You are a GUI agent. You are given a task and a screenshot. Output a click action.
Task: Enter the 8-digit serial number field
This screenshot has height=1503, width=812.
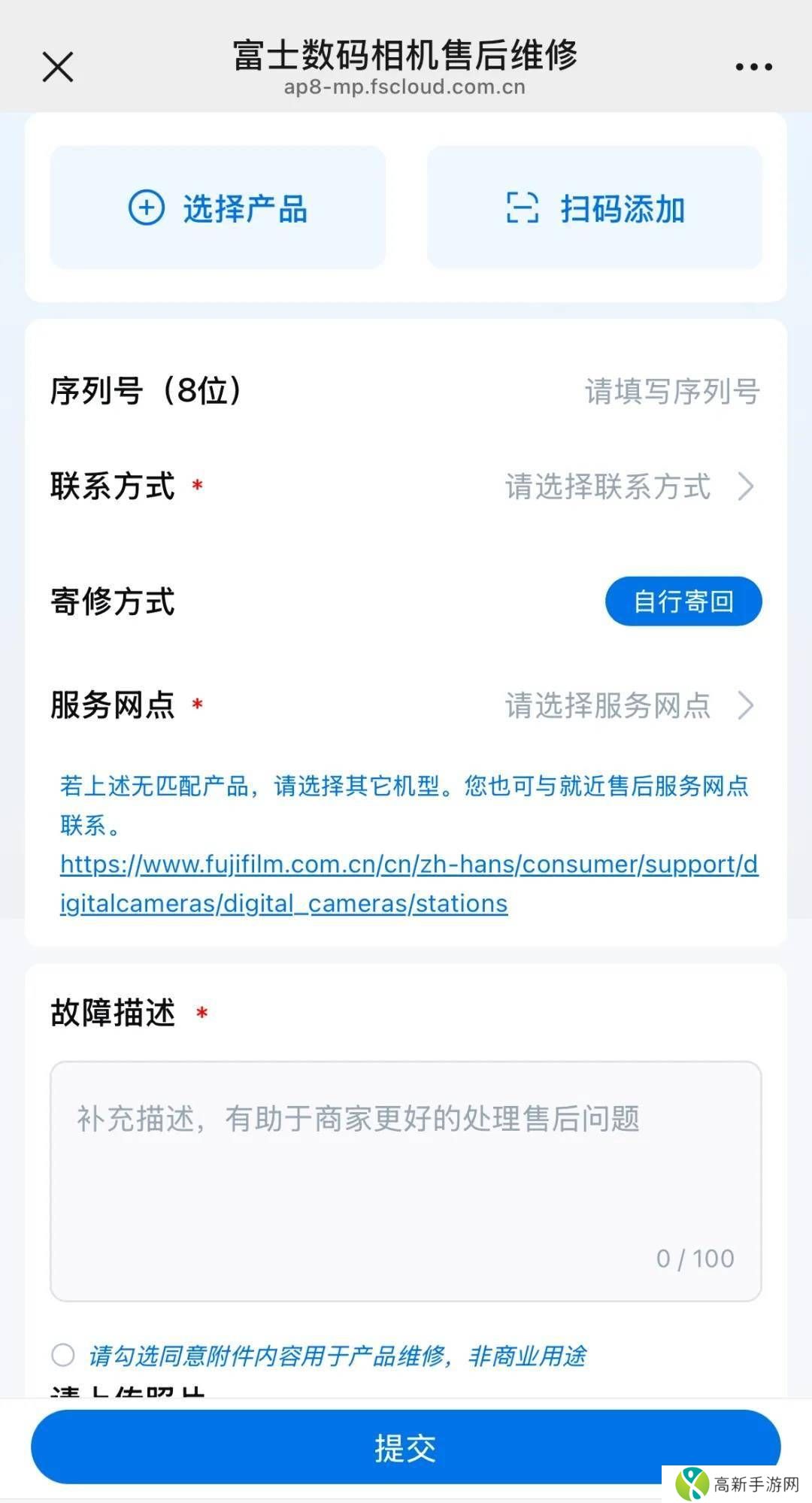tap(671, 391)
